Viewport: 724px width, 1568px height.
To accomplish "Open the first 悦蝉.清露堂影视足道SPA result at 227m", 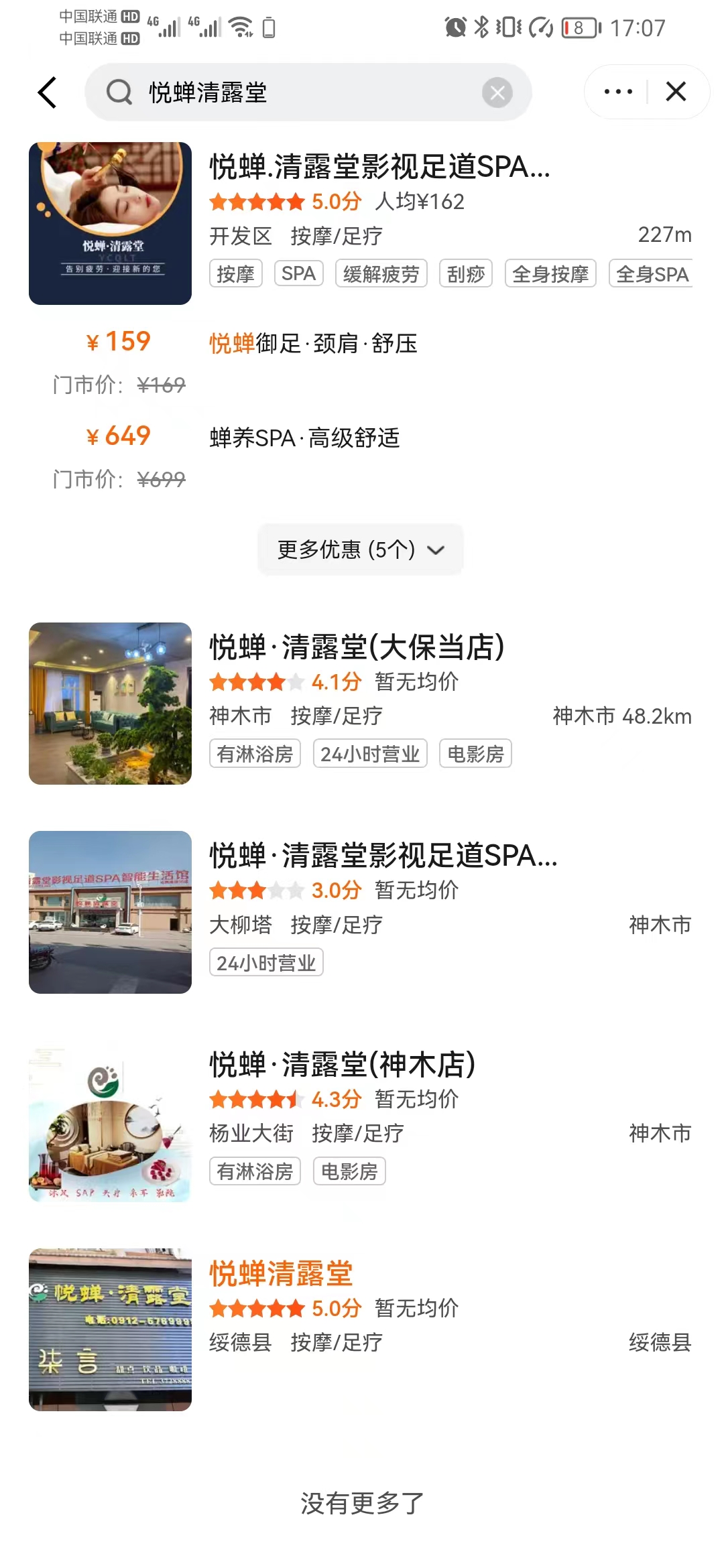I will tap(379, 167).
